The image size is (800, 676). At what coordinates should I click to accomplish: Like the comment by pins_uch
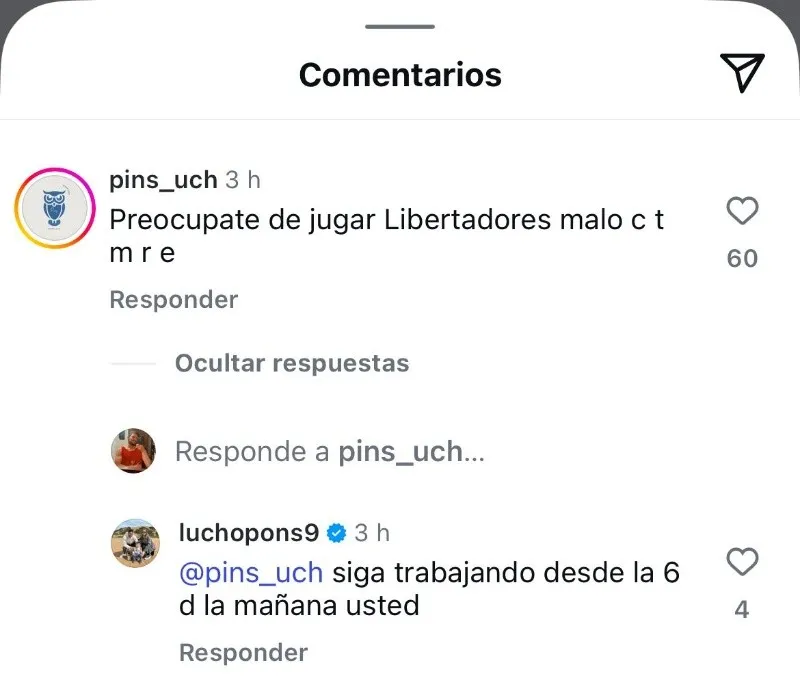click(x=742, y=211)
